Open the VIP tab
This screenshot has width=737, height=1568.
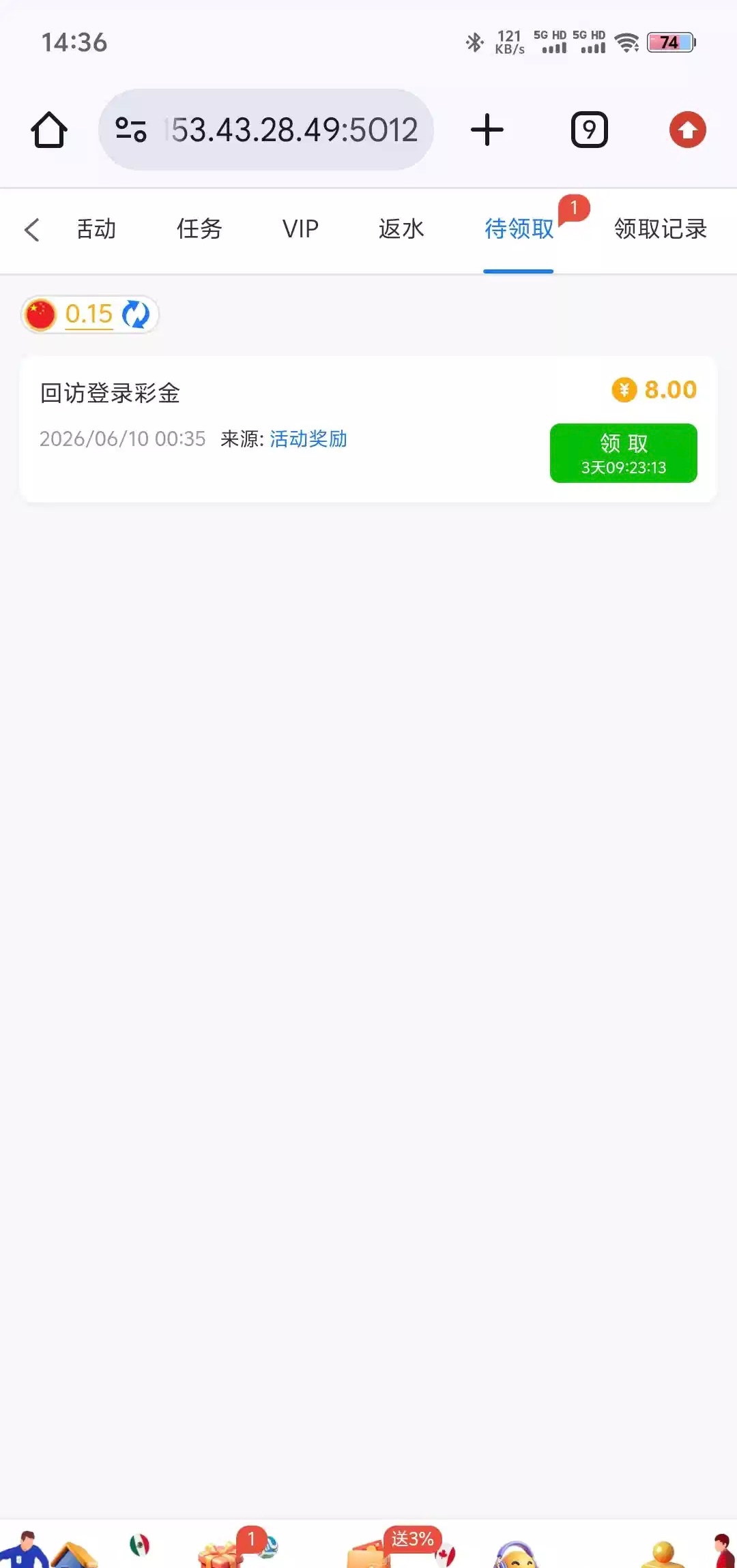(x=300, y=229)
